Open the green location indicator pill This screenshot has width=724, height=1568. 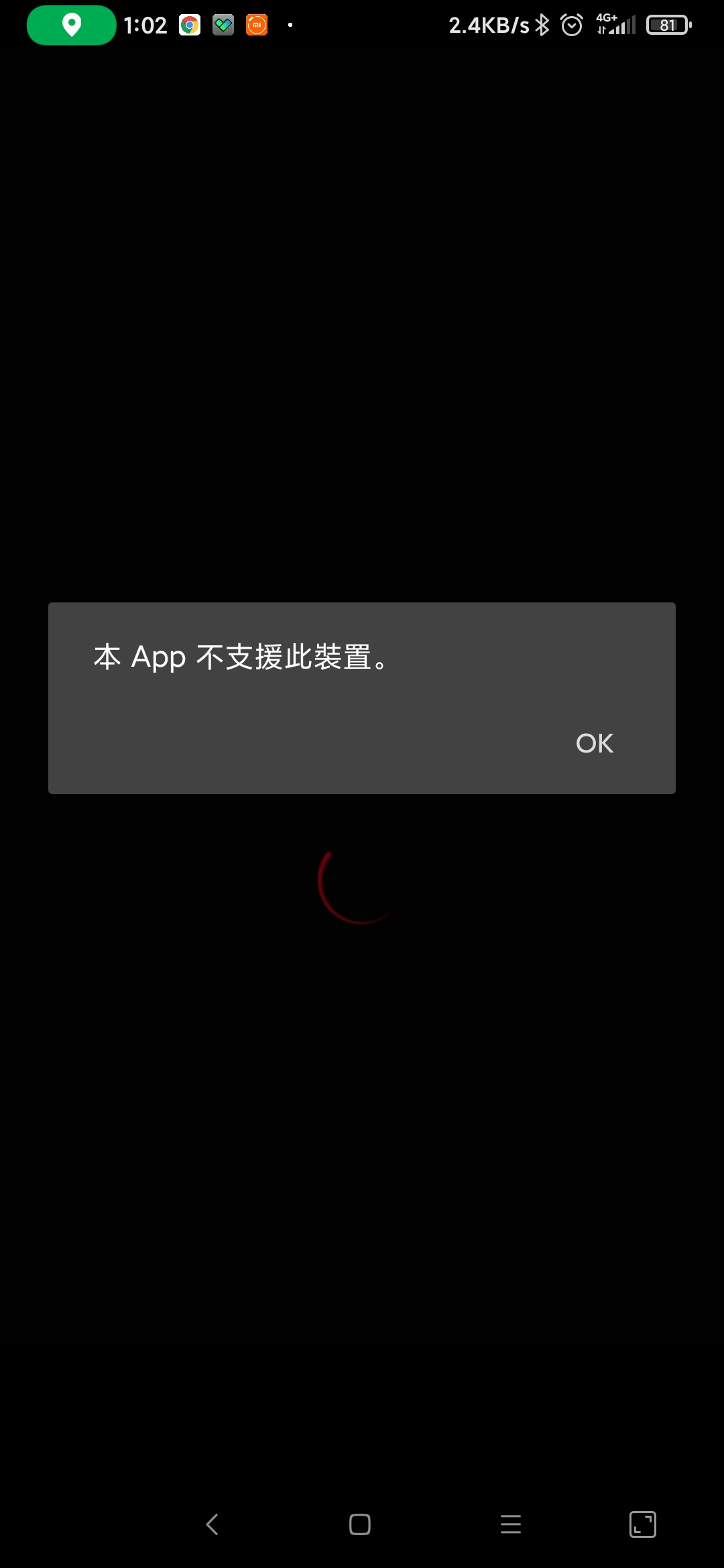pos(72,25)
